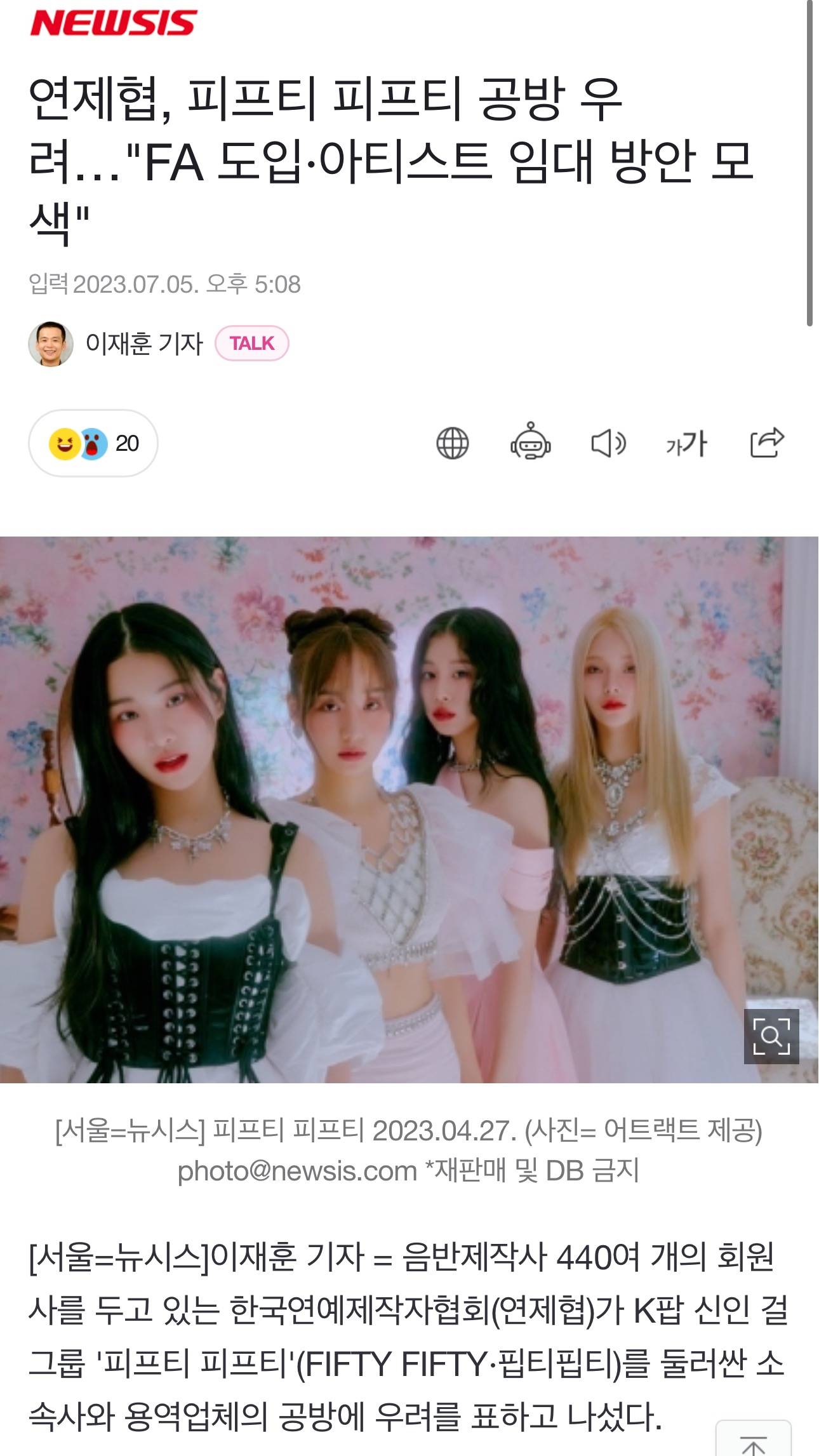This screenshot has width=819, height=1456.
Task: Open the reactions button showing 20
Action: click(93, 443)
